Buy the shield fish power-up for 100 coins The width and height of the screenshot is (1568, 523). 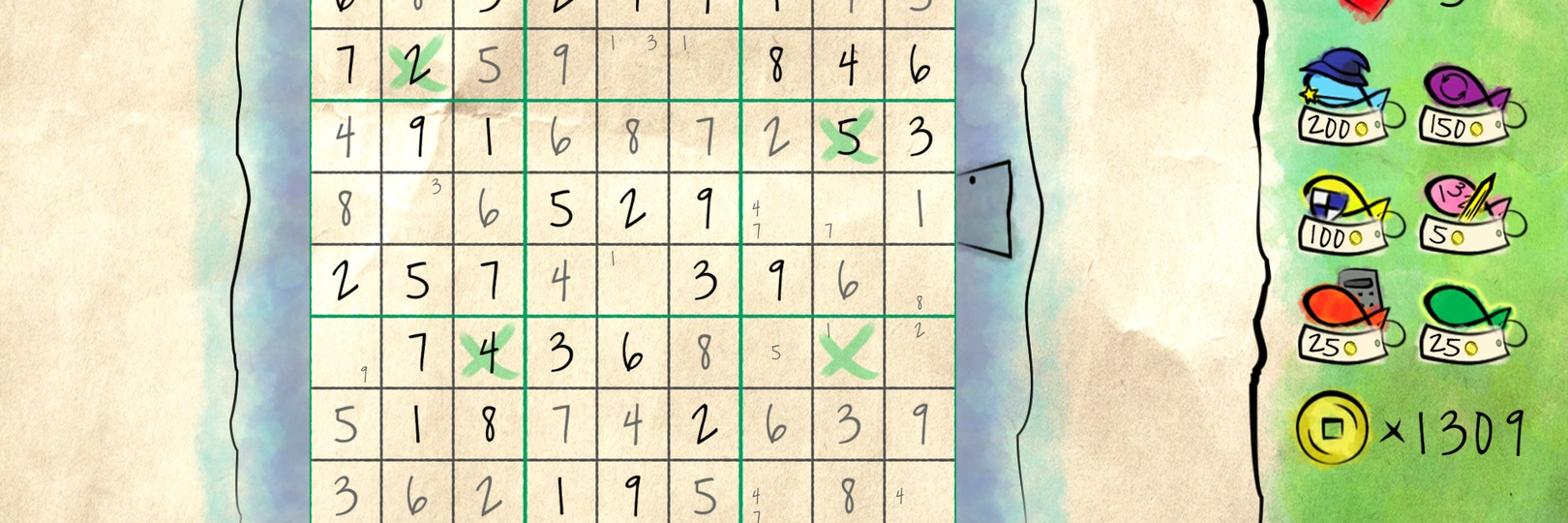click(x=1347, y=213)
